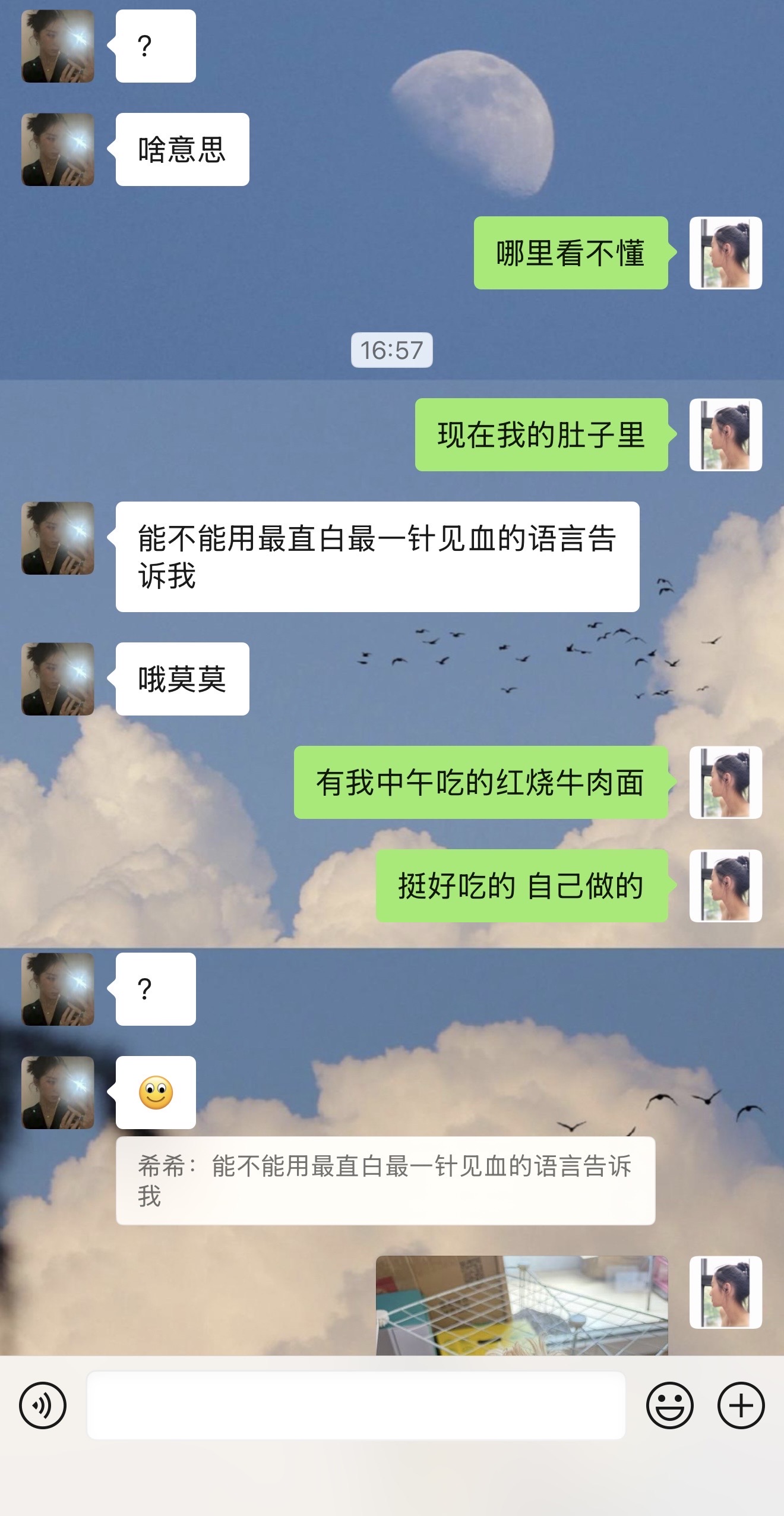Open the emoji sticker panel
This screenshot has height=1516, width=784.
669,1405
